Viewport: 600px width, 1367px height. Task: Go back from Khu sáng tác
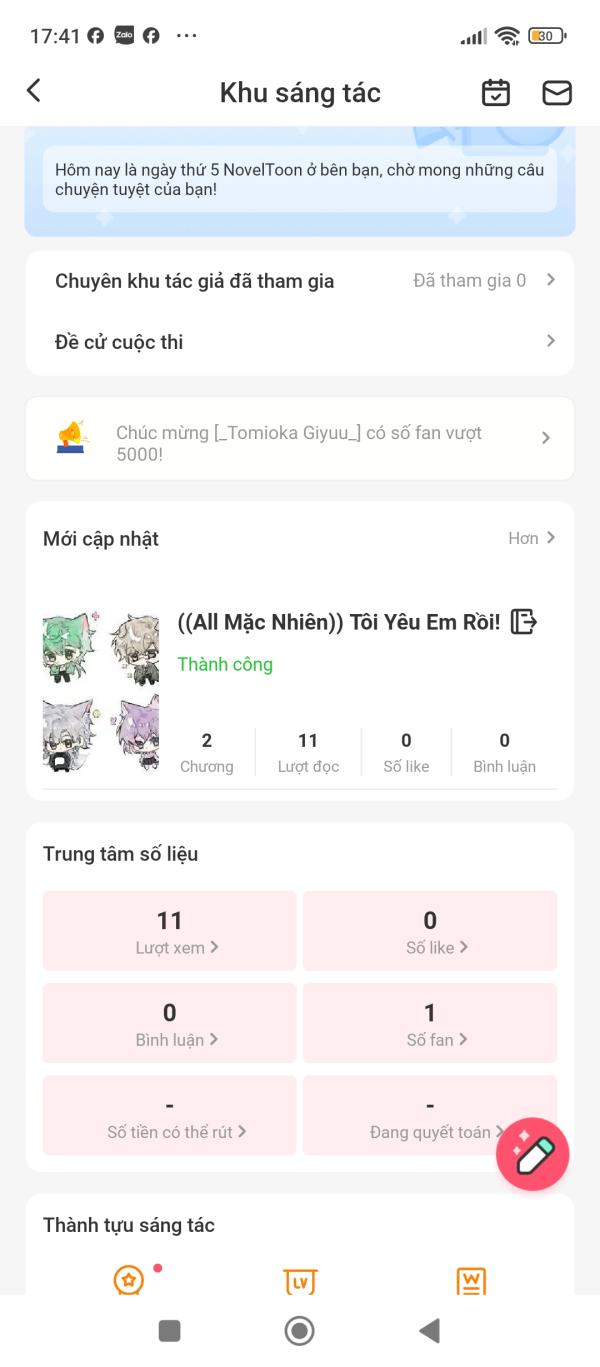(34, 91)
